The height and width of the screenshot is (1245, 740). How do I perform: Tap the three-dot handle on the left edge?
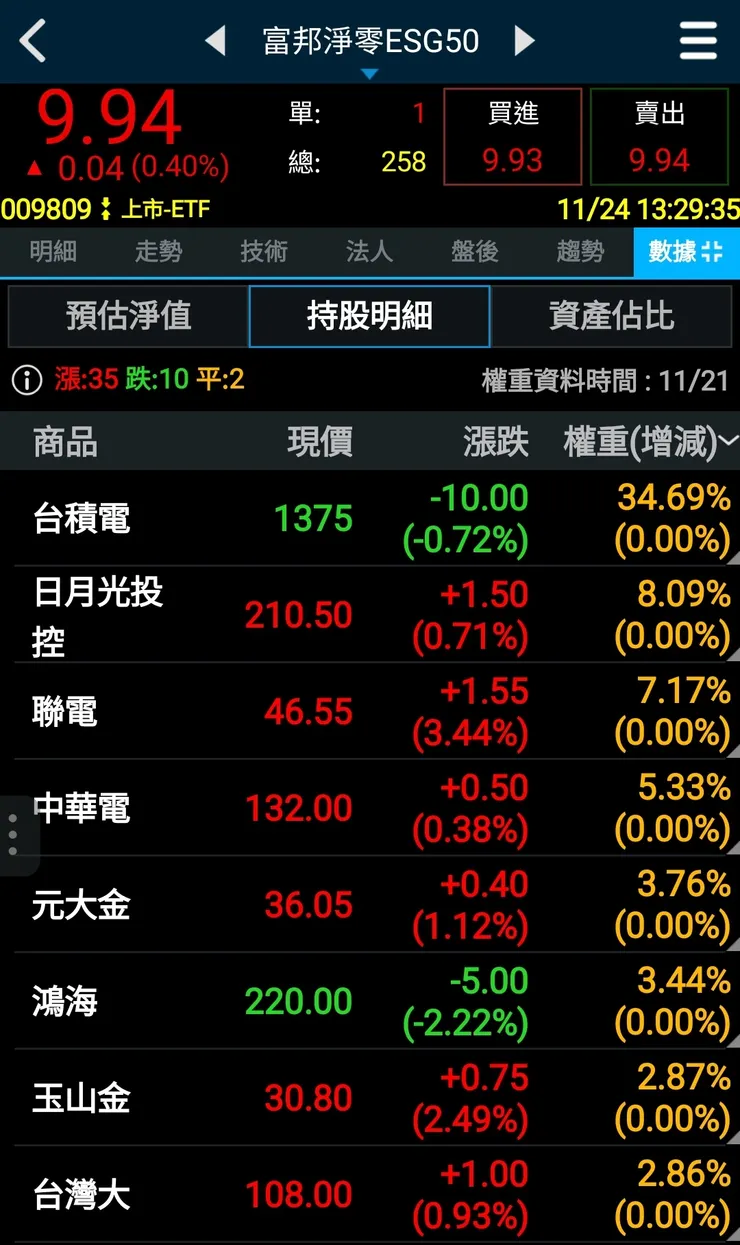click(x=14, y=833)
